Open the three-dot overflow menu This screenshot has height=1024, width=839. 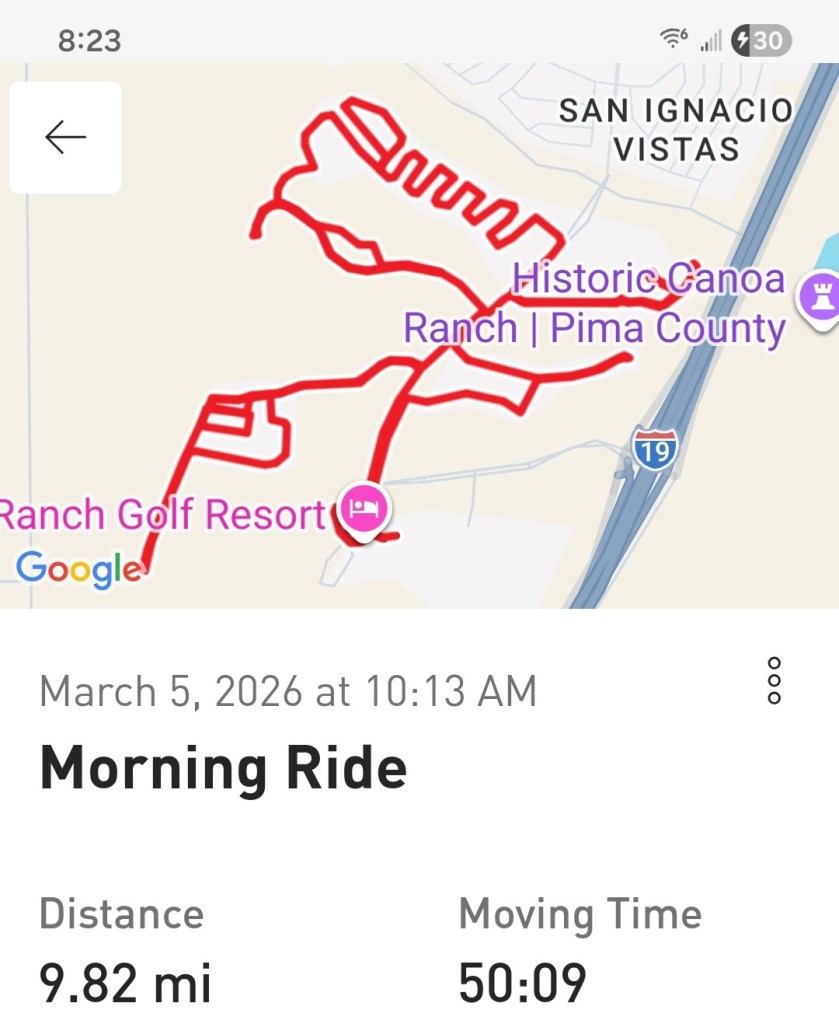773,681
